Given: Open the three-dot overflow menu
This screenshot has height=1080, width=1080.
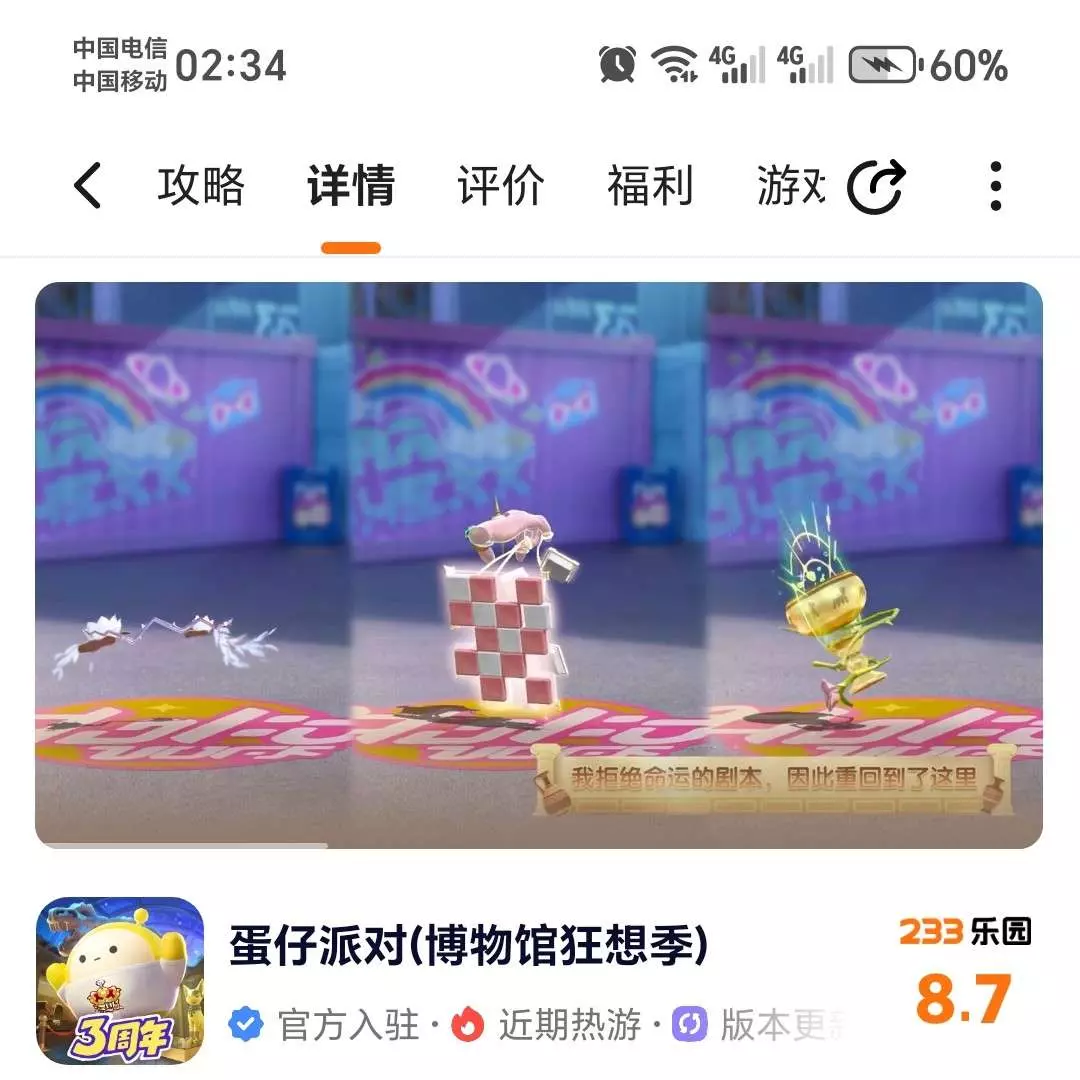Looking at the screenshot, I should 995,186.
